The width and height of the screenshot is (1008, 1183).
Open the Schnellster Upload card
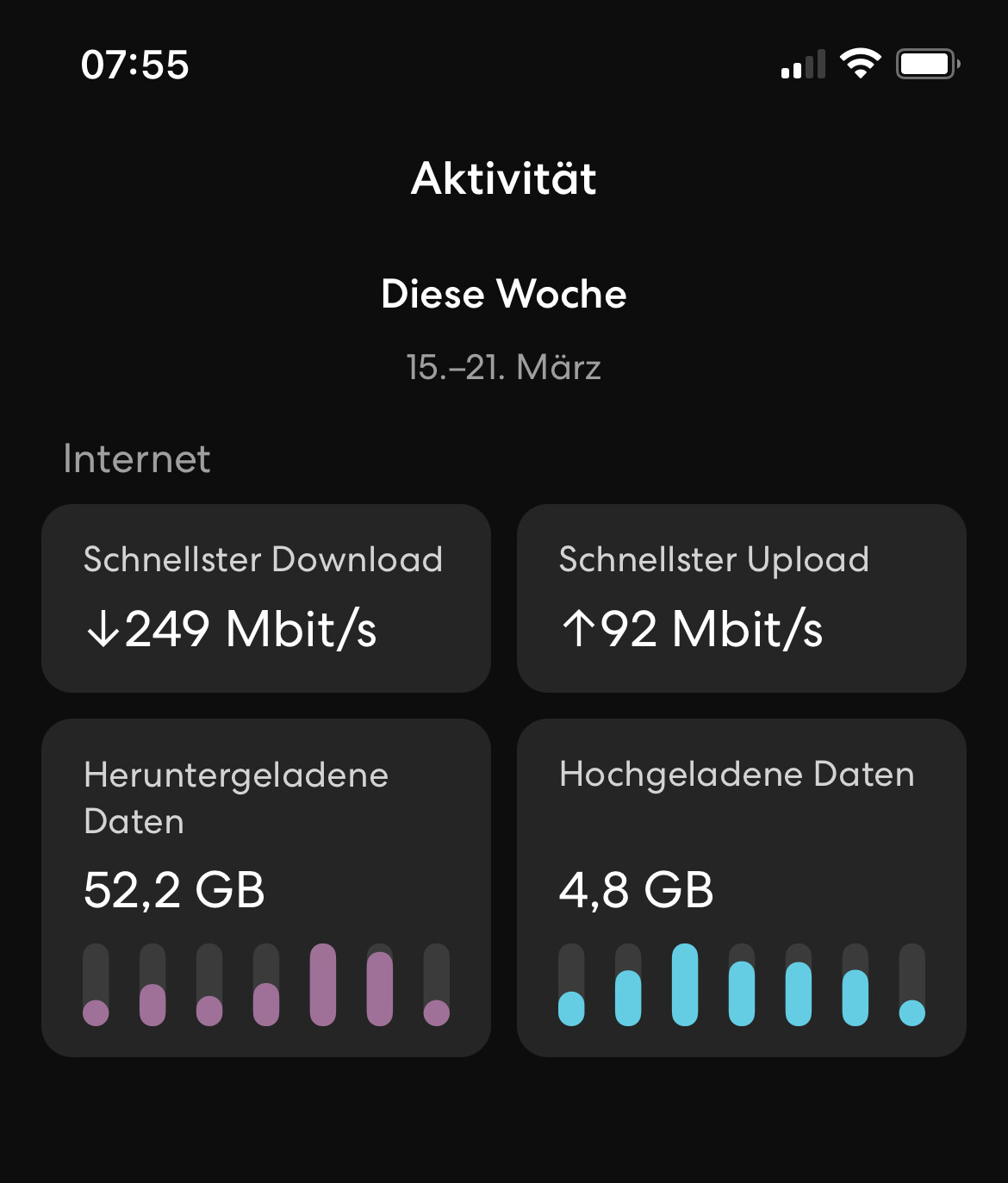click(x=741, y=598)
